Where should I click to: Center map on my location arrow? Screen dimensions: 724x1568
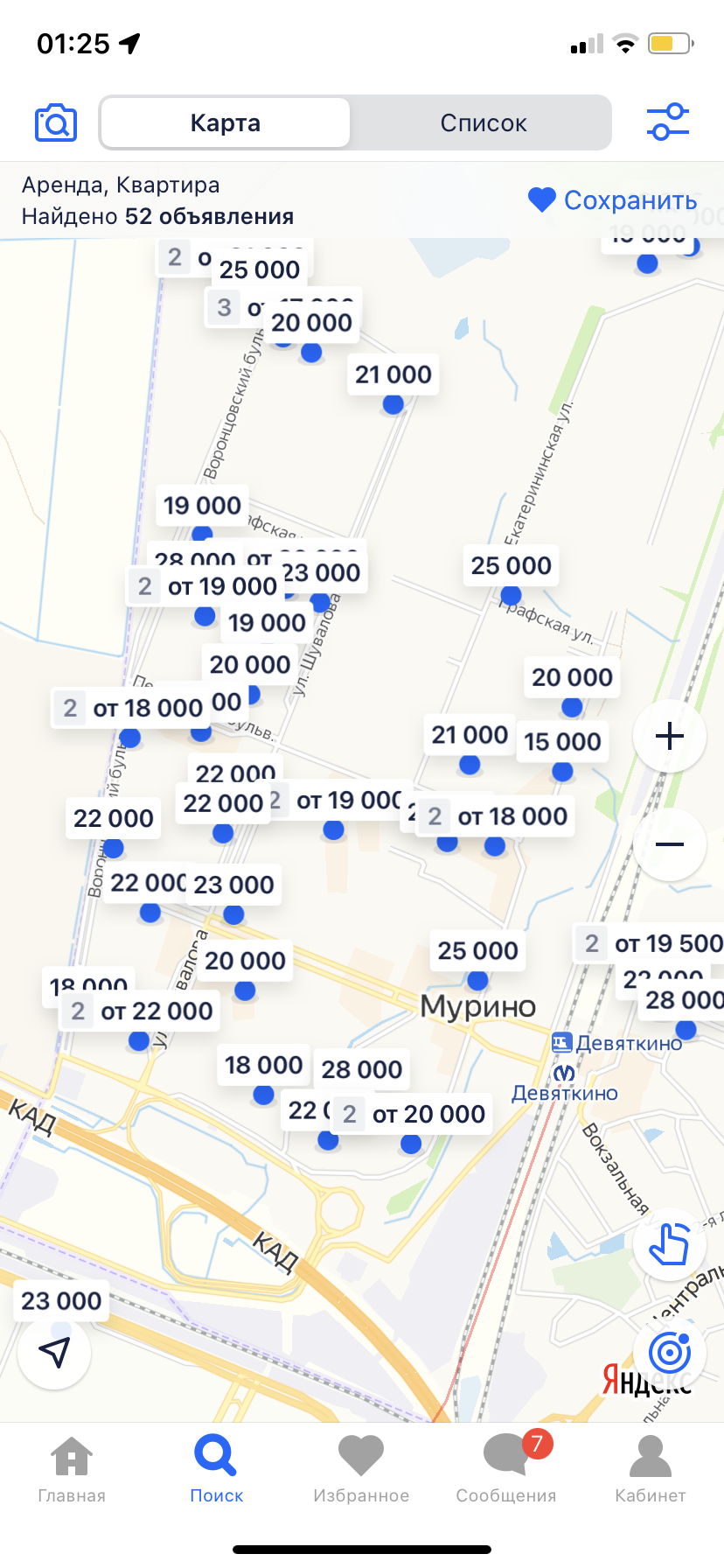[54, 1353]
